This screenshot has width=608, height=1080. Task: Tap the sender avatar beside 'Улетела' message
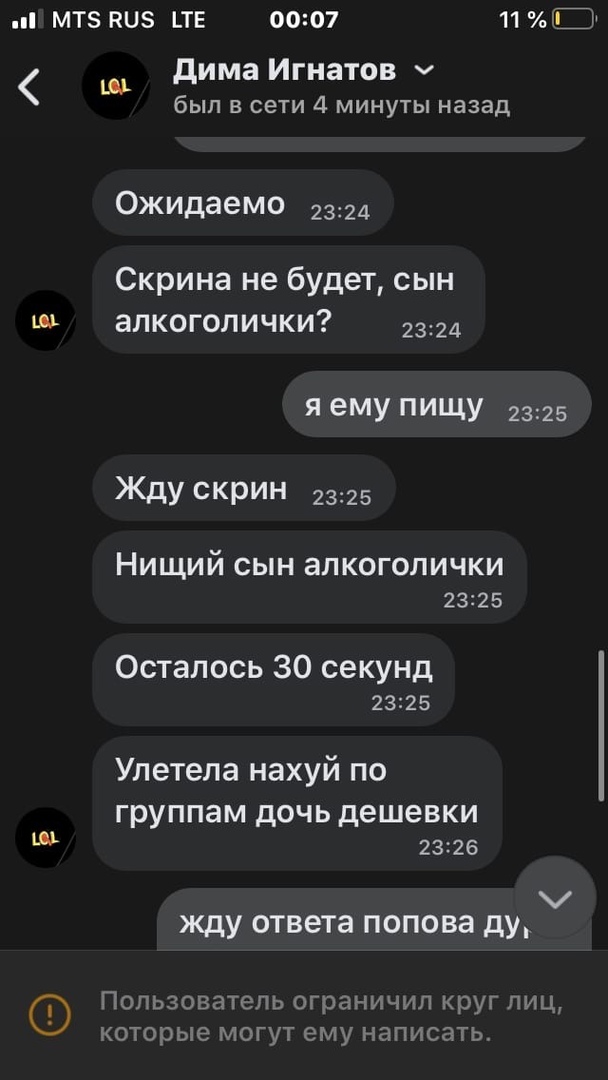click(x=45, y=837)
